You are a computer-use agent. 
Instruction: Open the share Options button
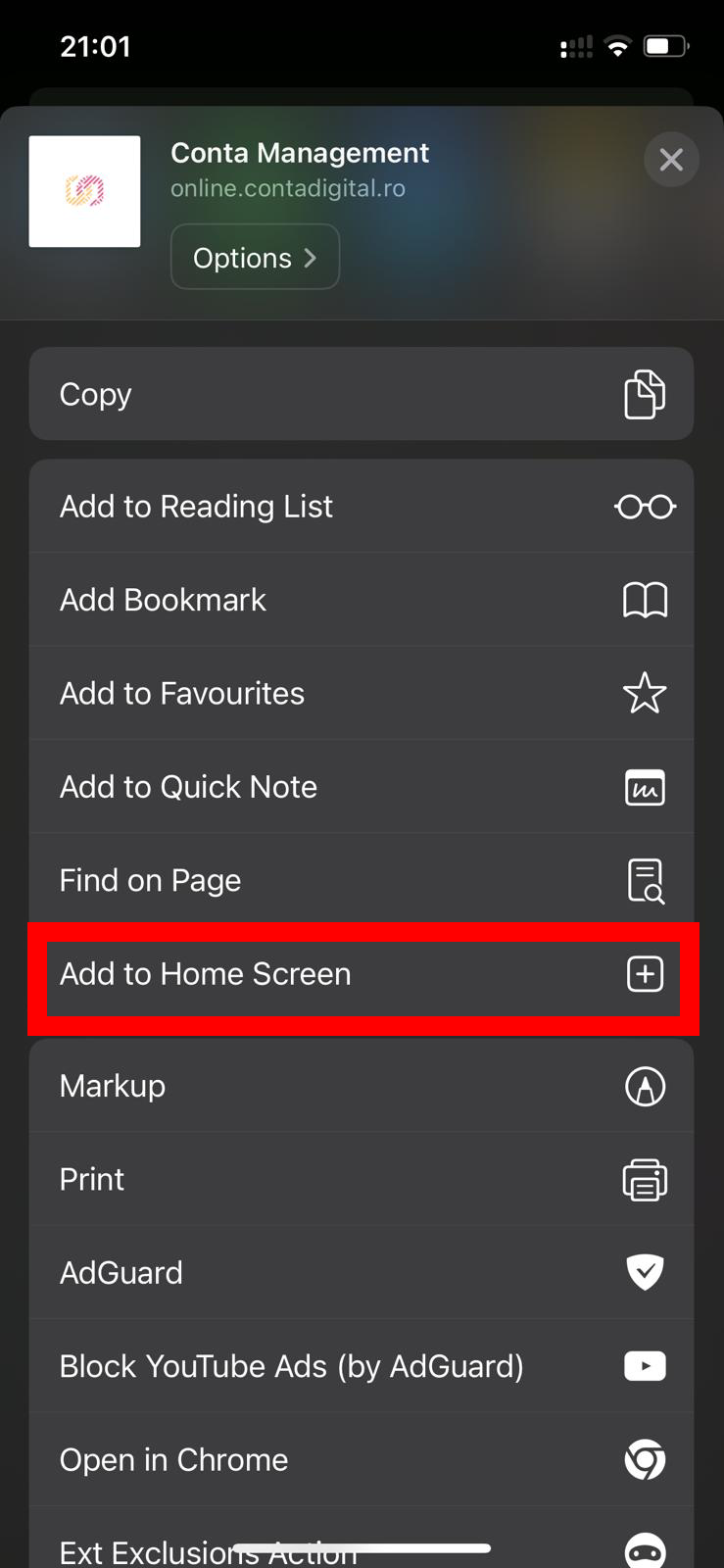255,258
